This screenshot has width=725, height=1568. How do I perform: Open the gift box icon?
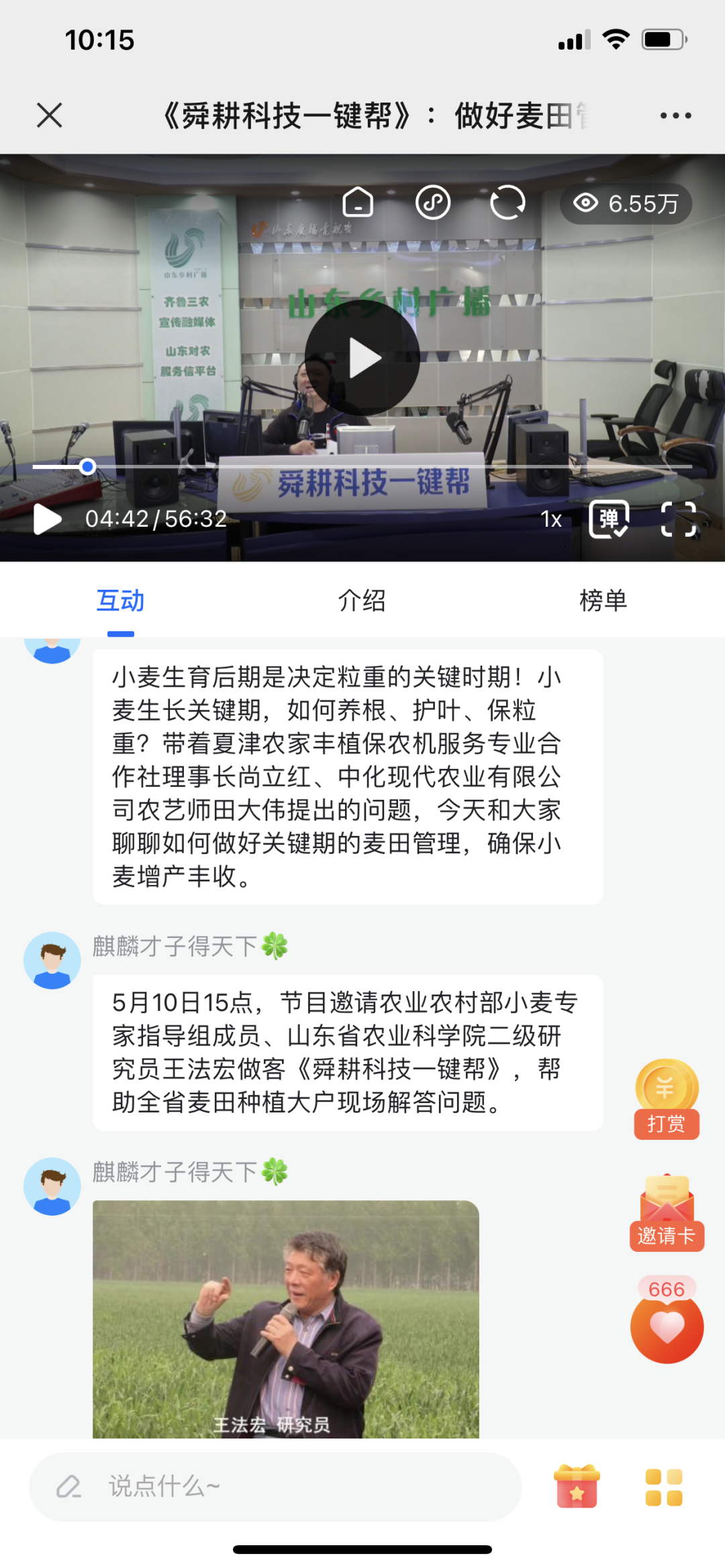click(x=577, y=1487)
